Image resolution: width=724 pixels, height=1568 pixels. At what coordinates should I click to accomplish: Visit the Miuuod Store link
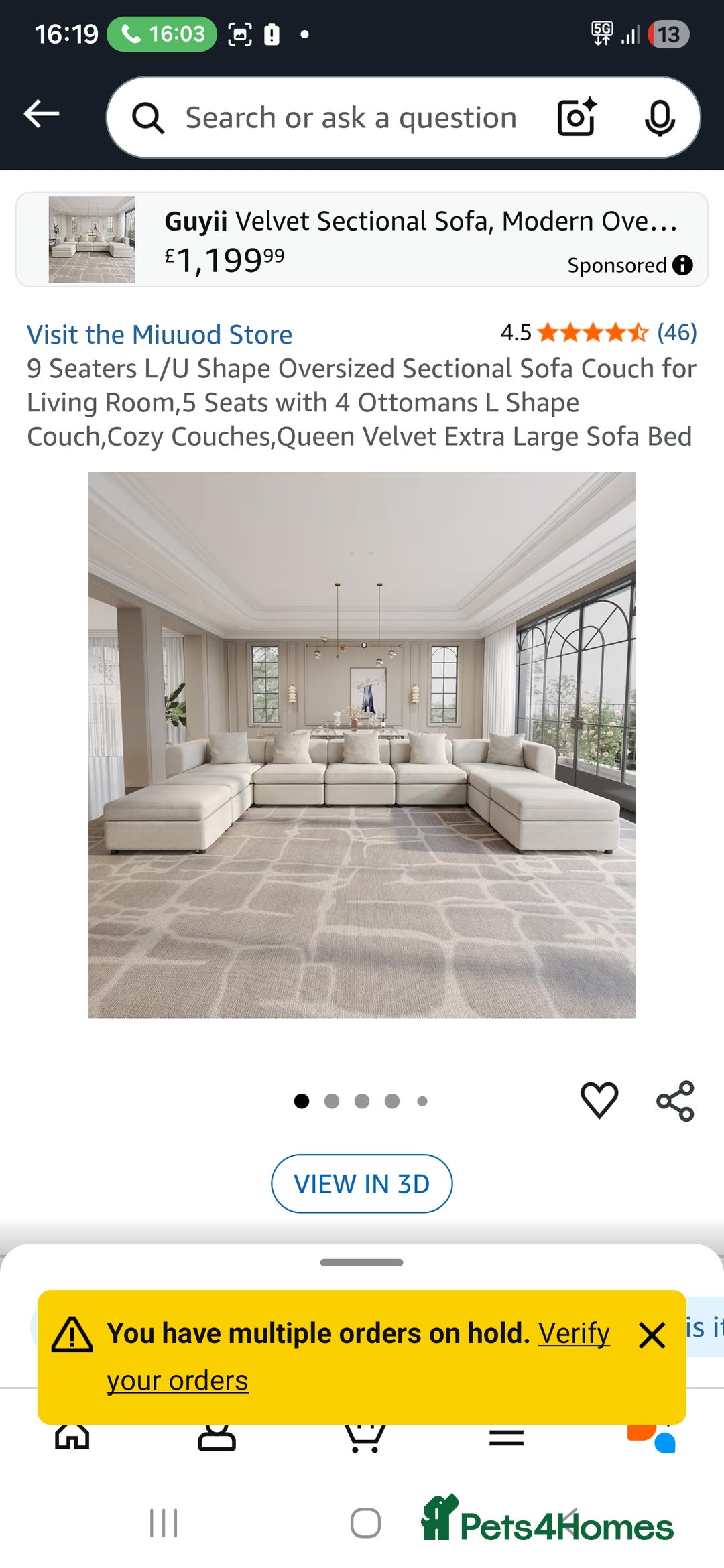click(160, 334)
